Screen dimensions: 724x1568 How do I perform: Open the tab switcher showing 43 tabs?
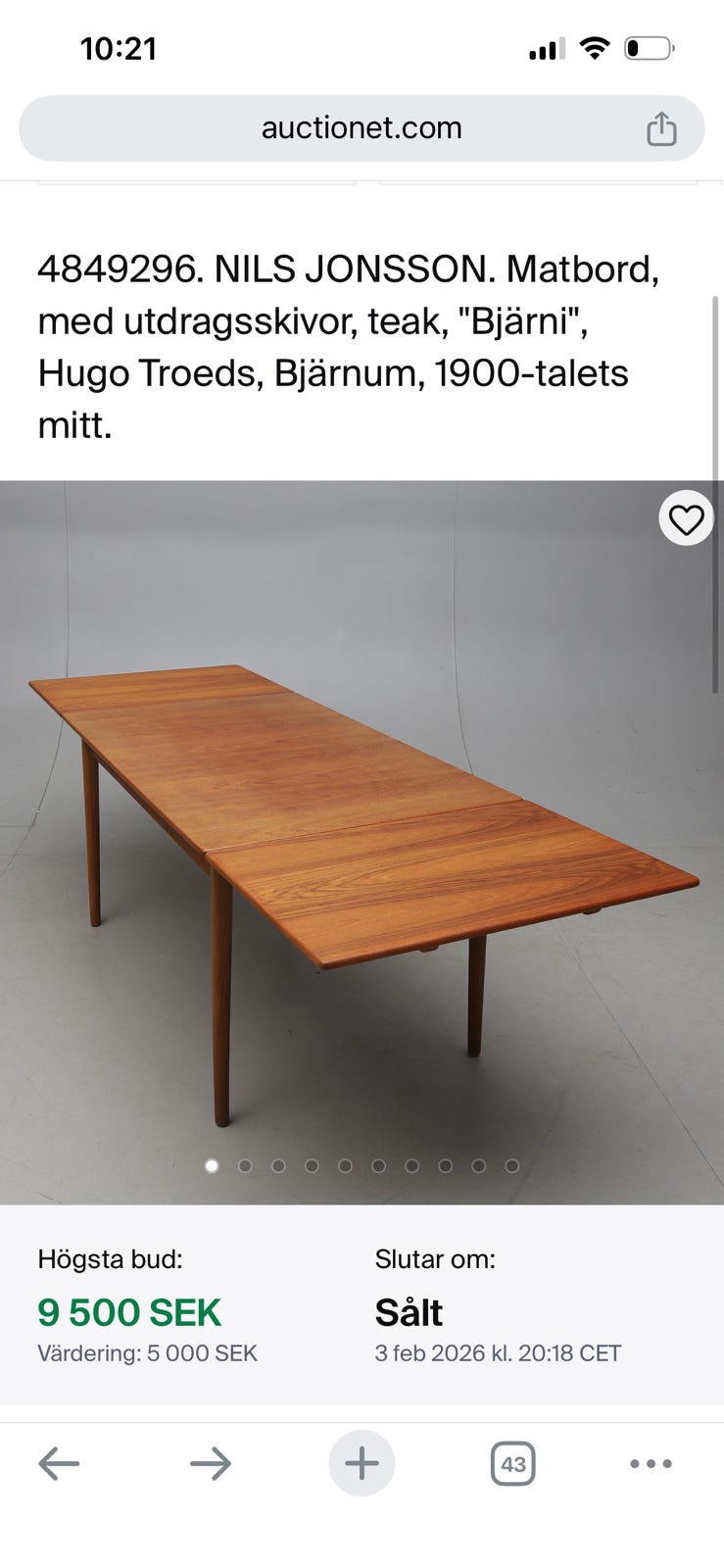coord(513,1463)
